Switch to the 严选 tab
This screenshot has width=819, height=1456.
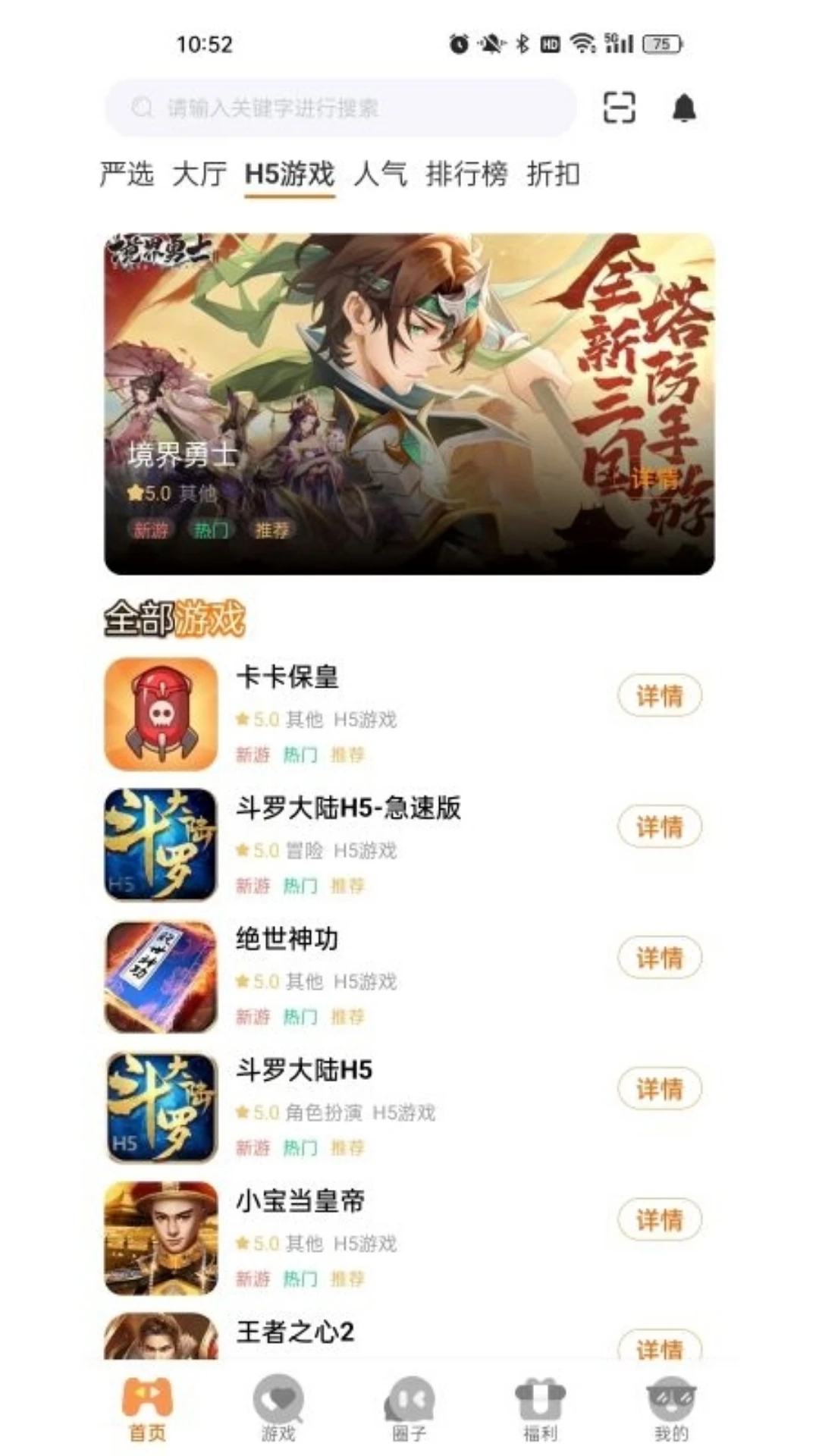click(x=127, y=174)
